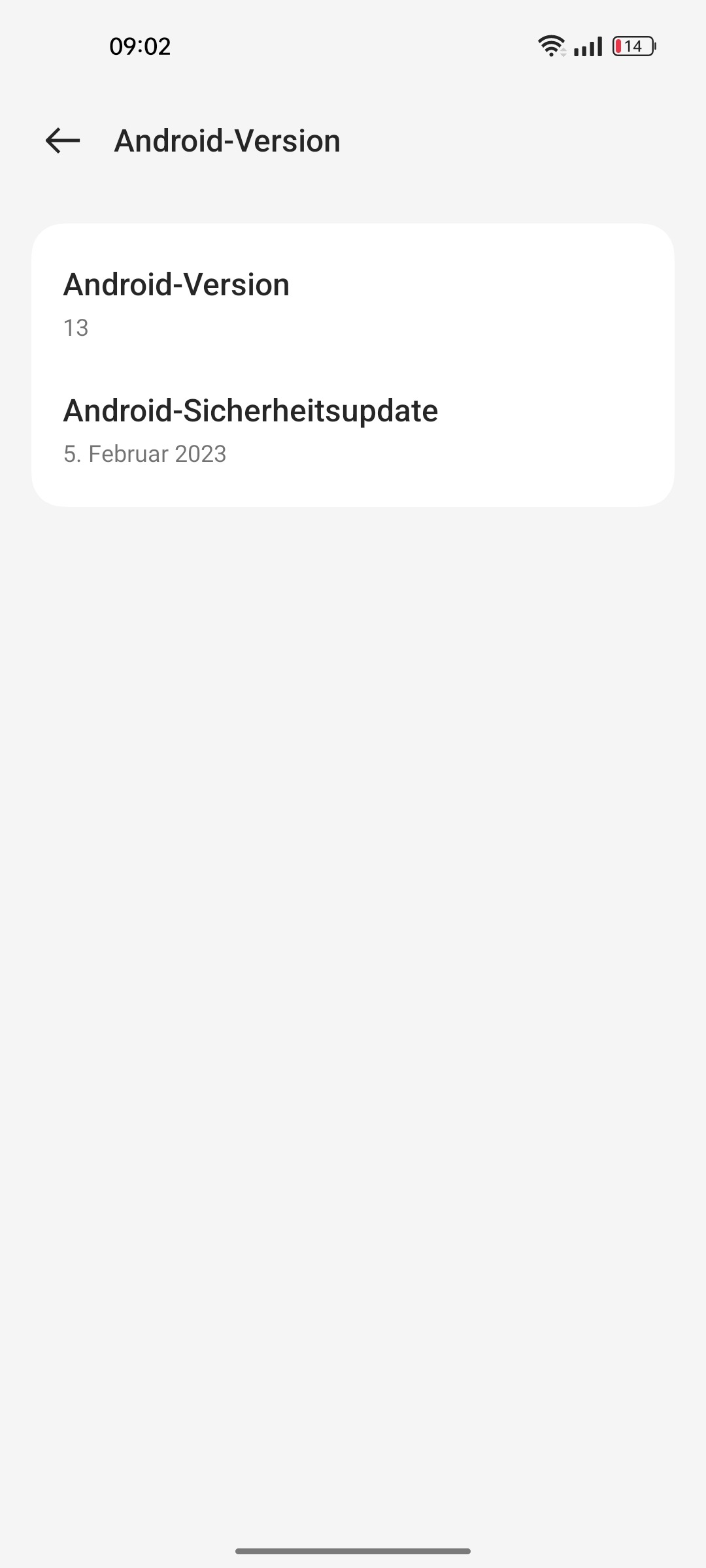The height and width of the screenshot is (1568, 706).
Task: Tap the clock showing 09:02
Action: pyautogui.click(x=141, y=44)
